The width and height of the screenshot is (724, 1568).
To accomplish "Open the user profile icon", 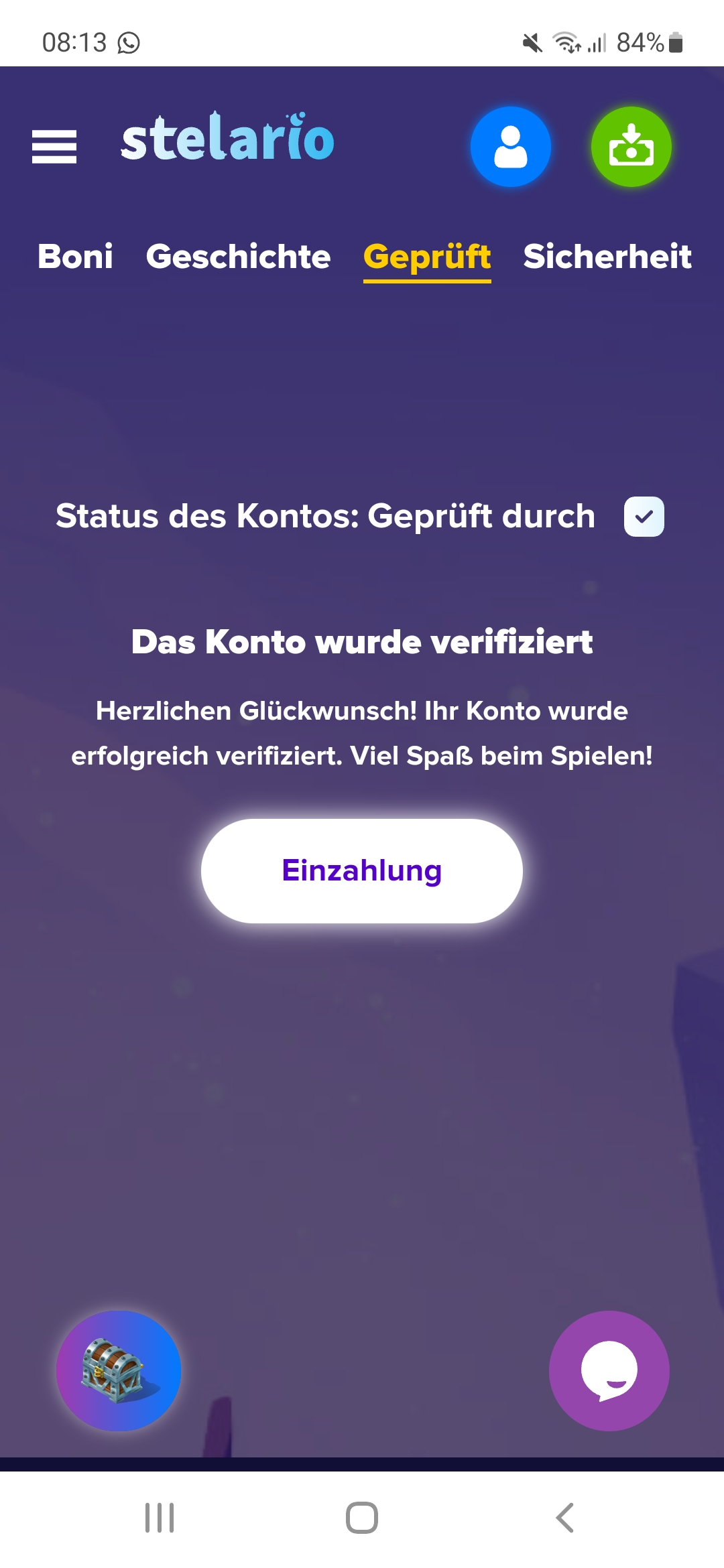I will coord(511,147).
